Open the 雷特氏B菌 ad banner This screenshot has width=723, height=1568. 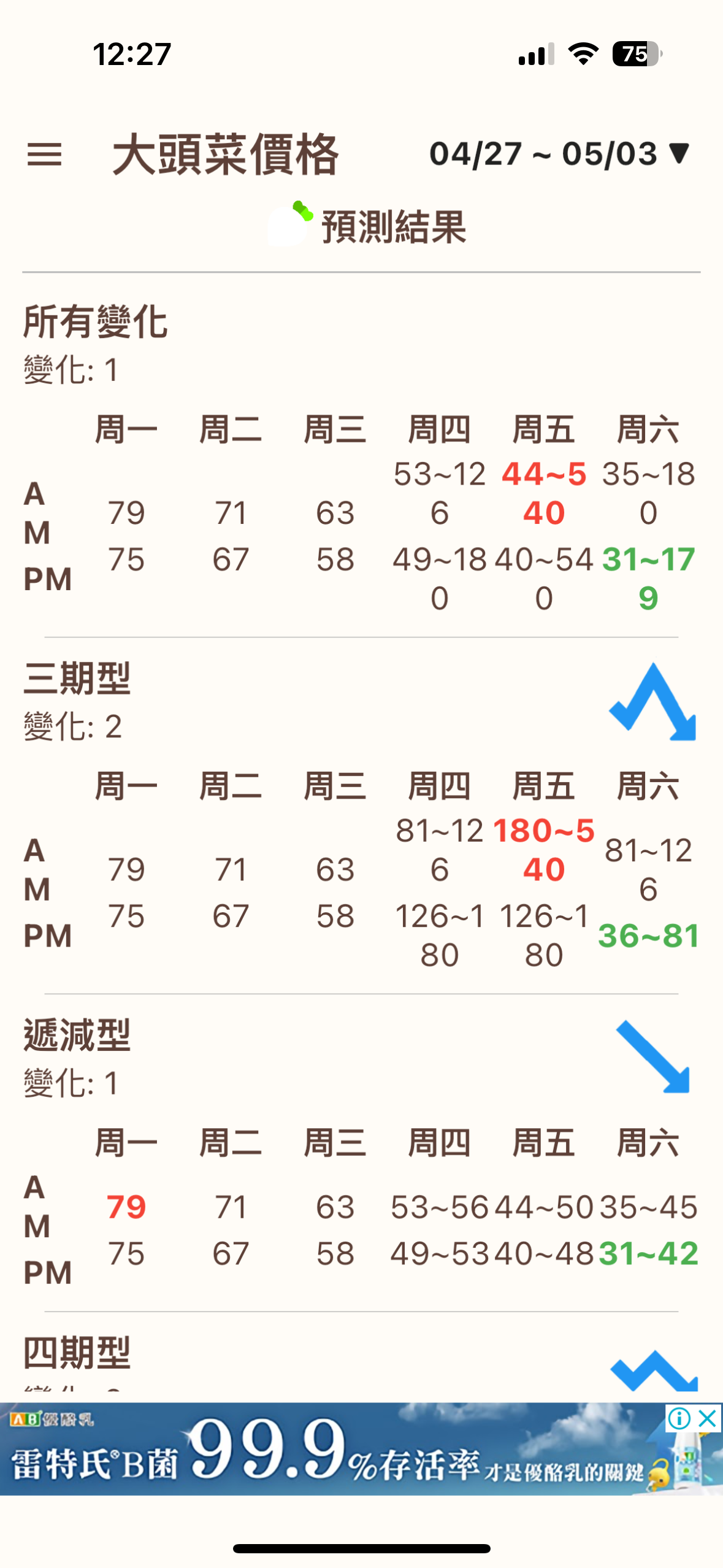(361, 1448)
